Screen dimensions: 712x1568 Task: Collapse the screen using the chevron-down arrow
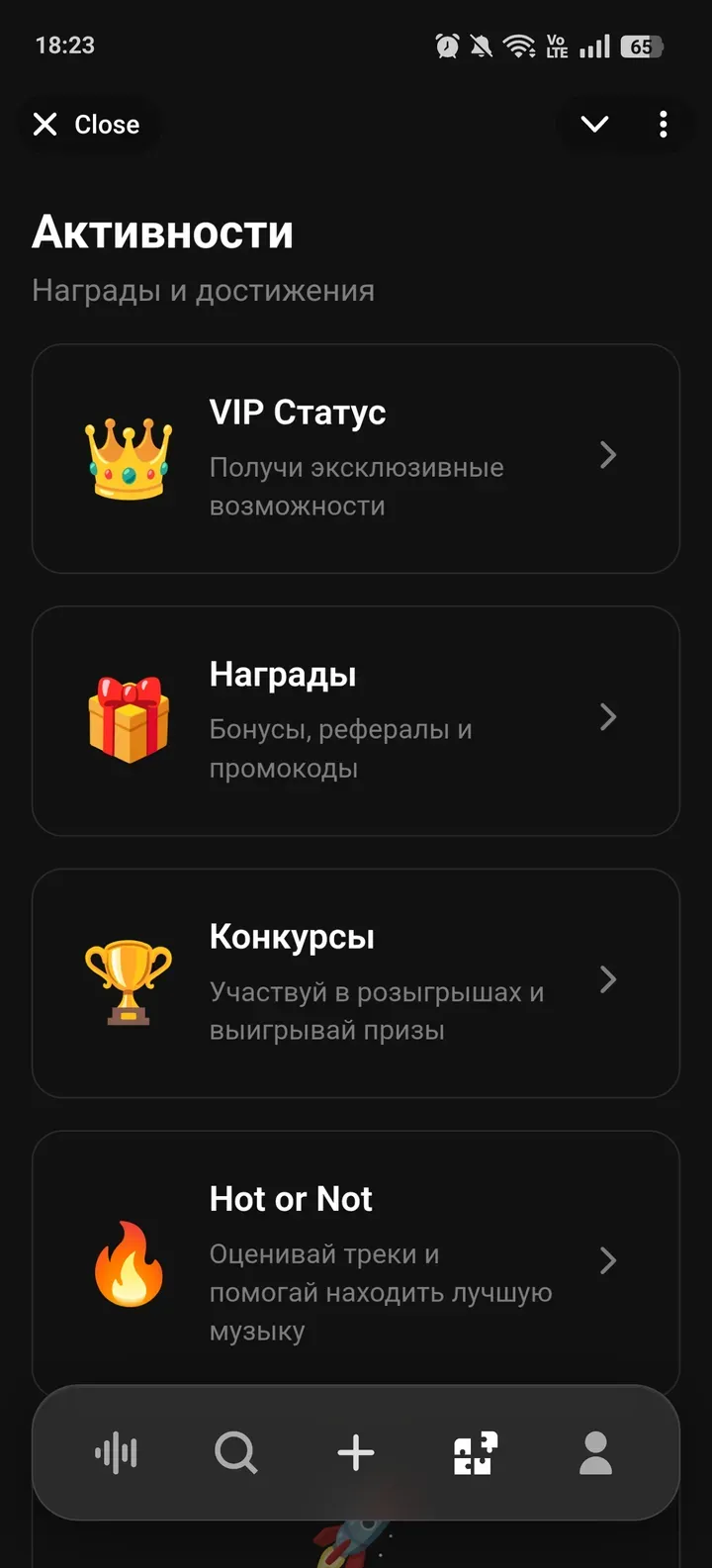pyautogui.click(x=594, y=124)
